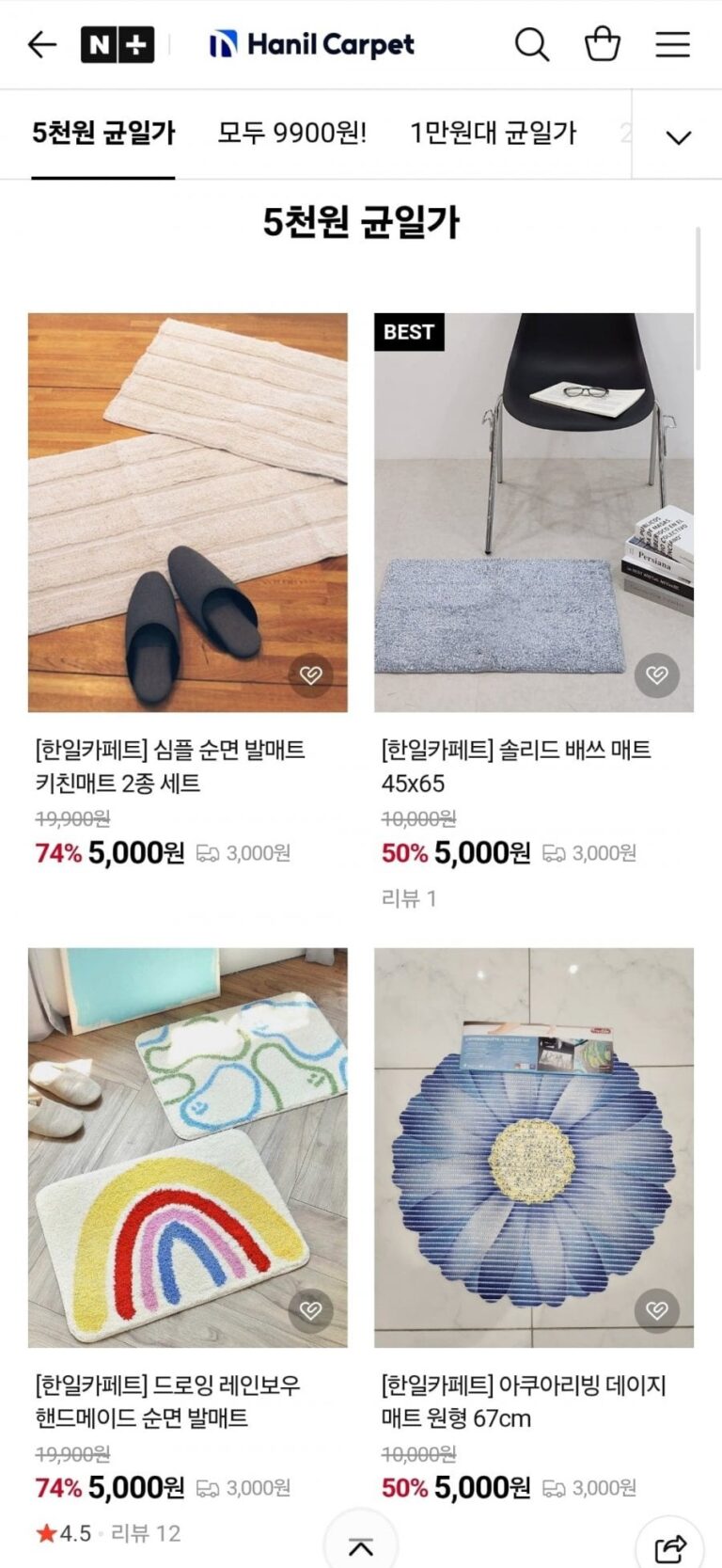The image size is (722, 1568).
Task: View the shopping bag
Action: 603,44
